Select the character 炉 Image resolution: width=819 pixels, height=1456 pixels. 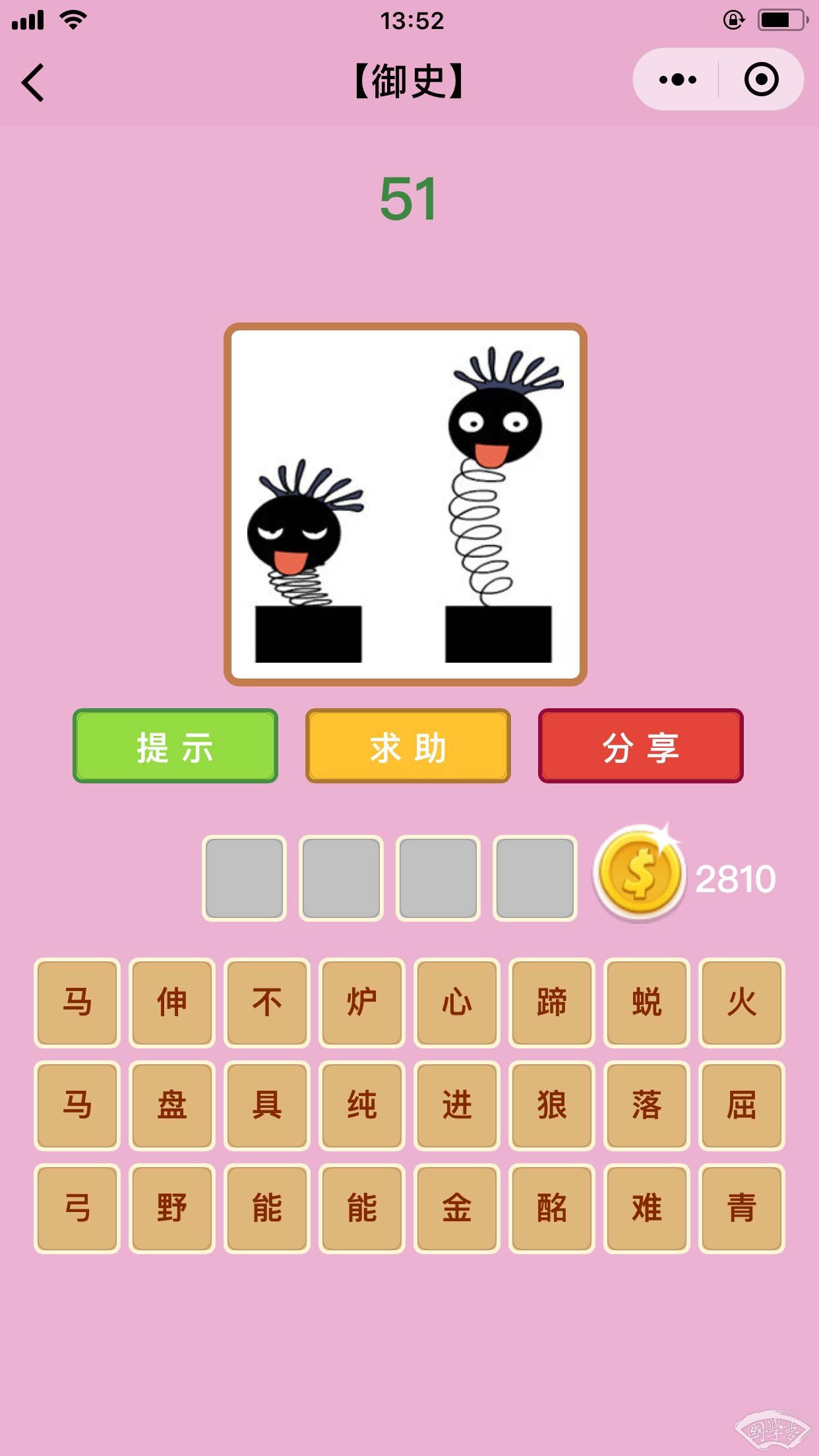point(362,1002)
